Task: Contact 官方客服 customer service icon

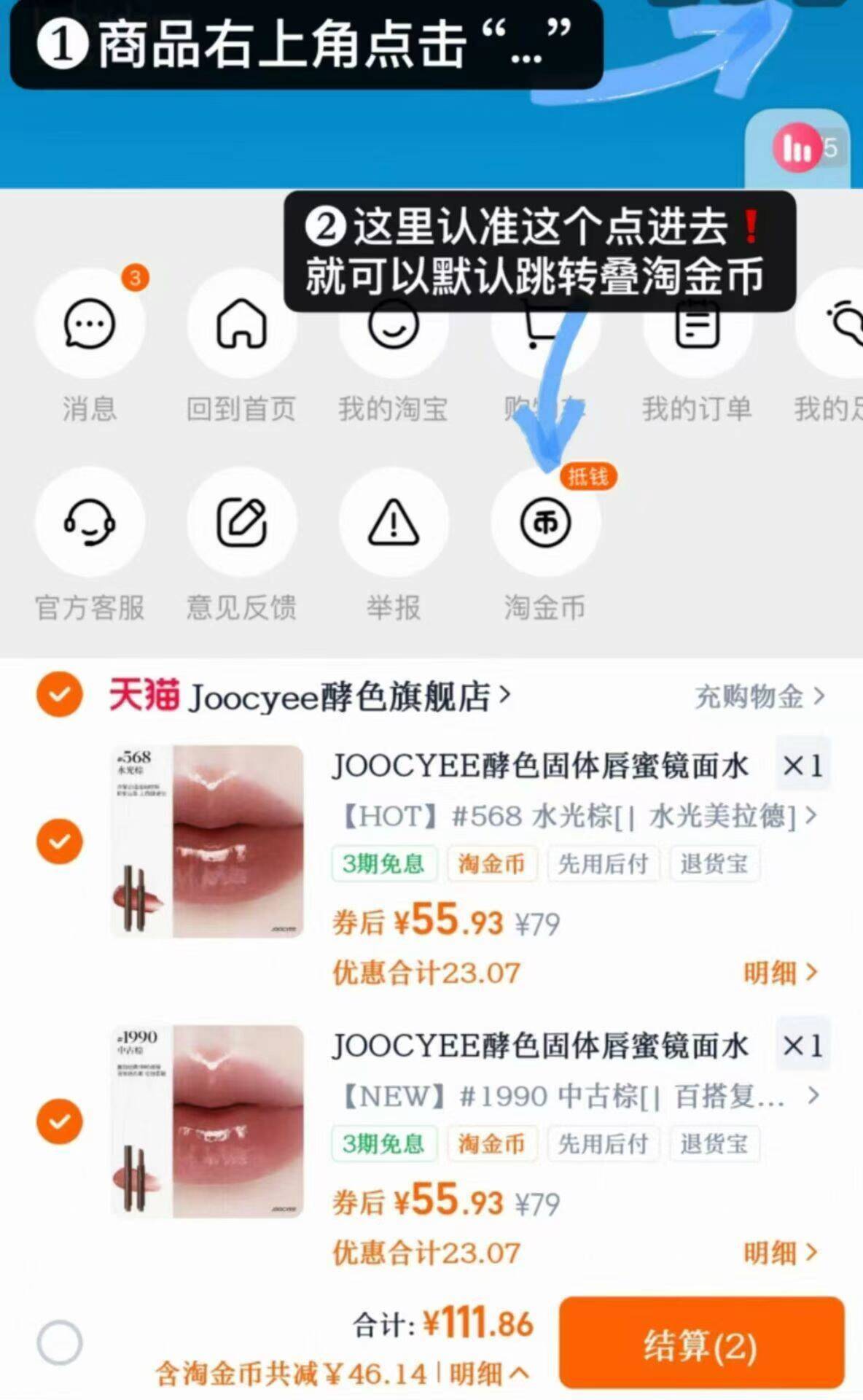Action: point(90,524)
